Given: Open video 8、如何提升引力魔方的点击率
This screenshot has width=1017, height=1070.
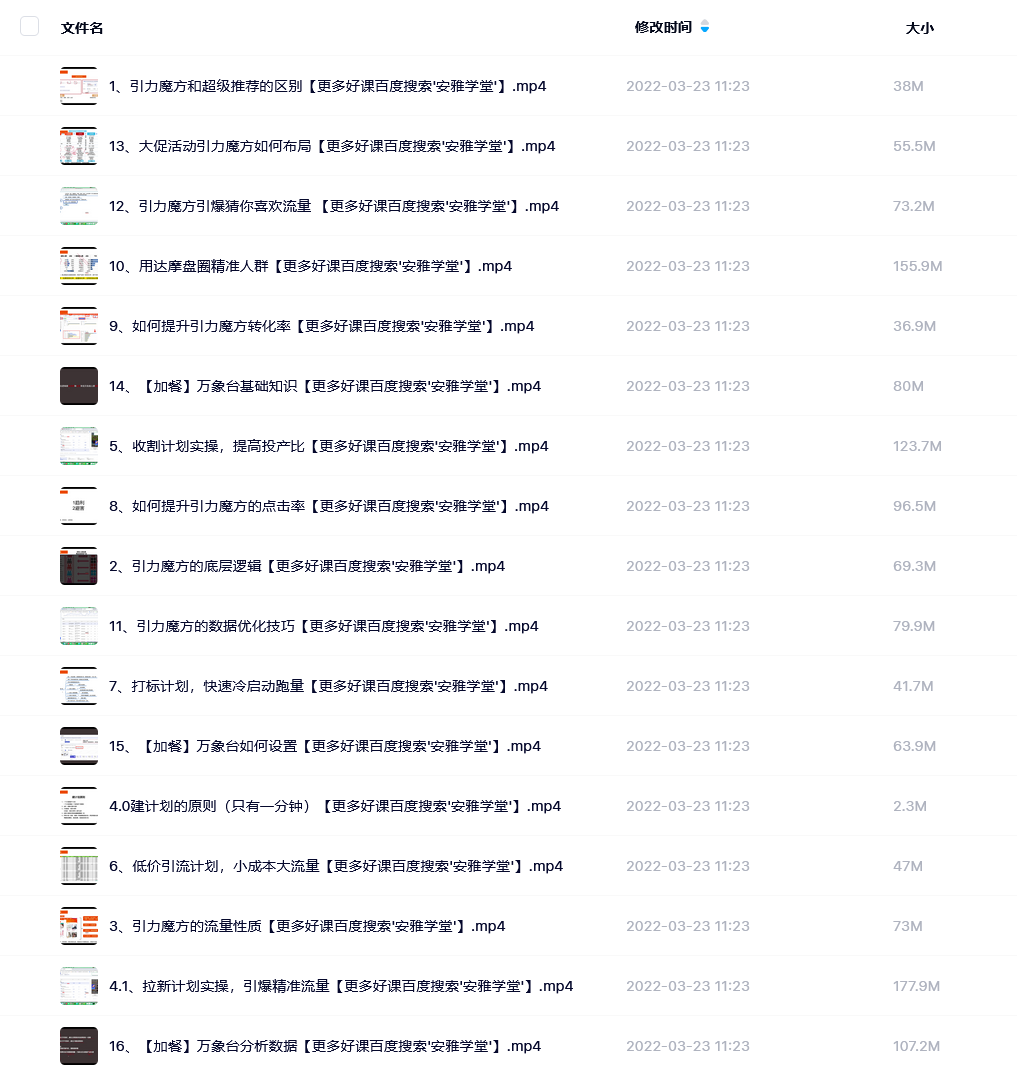Looking at the screenshot, I should [328, 506].
